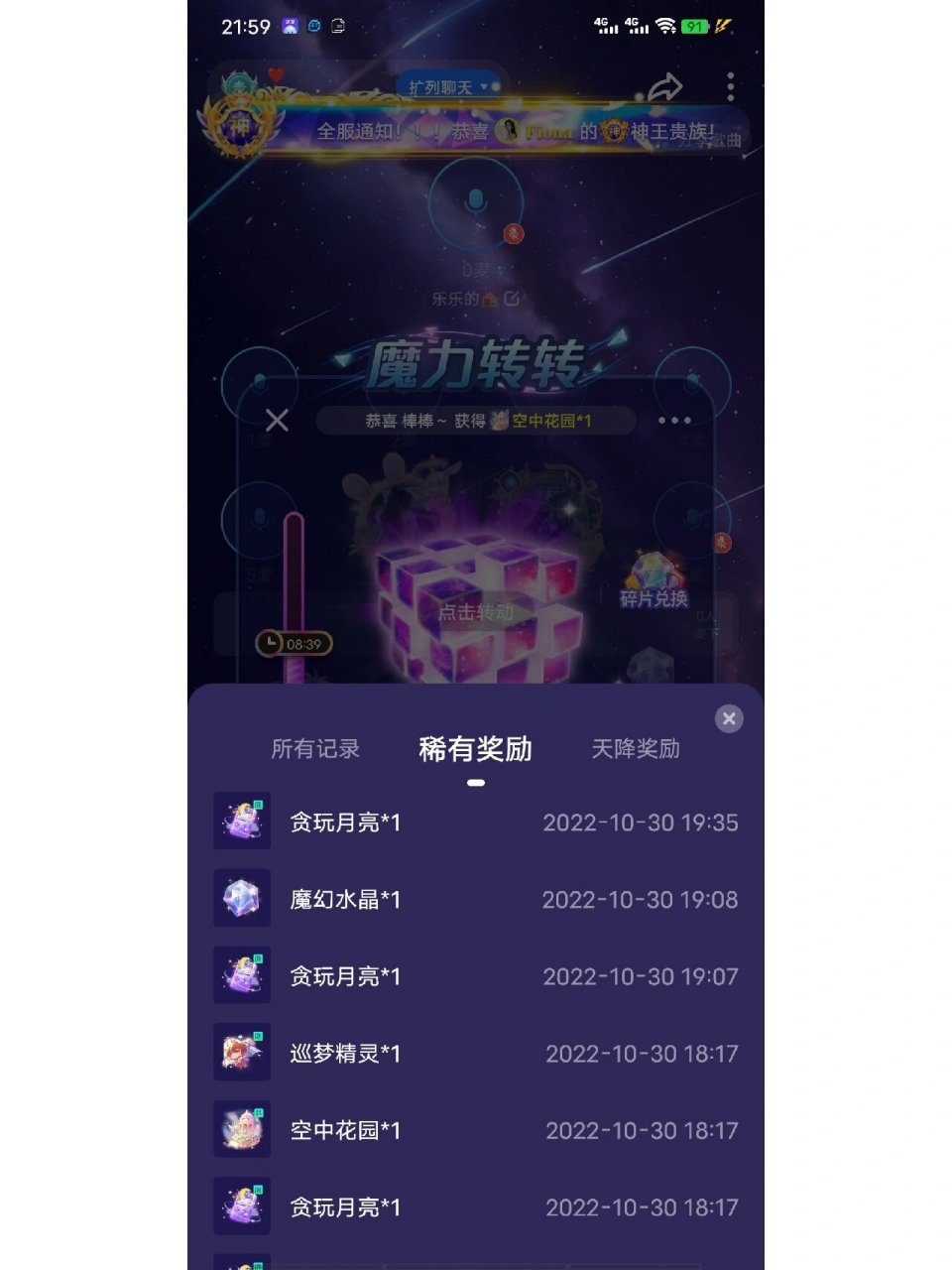
Task: Open the three-dot menu at top right
Action: [730, 84]
